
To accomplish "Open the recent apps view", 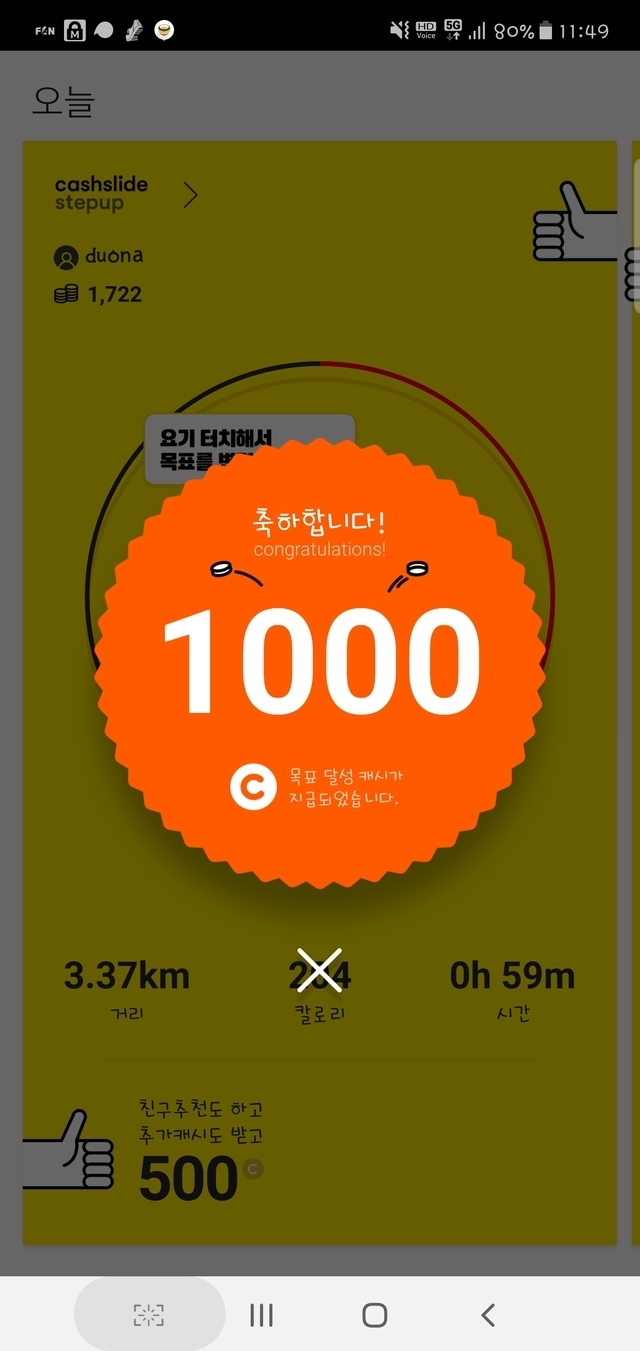I will pyautogui.click(x=261, y=1315).
